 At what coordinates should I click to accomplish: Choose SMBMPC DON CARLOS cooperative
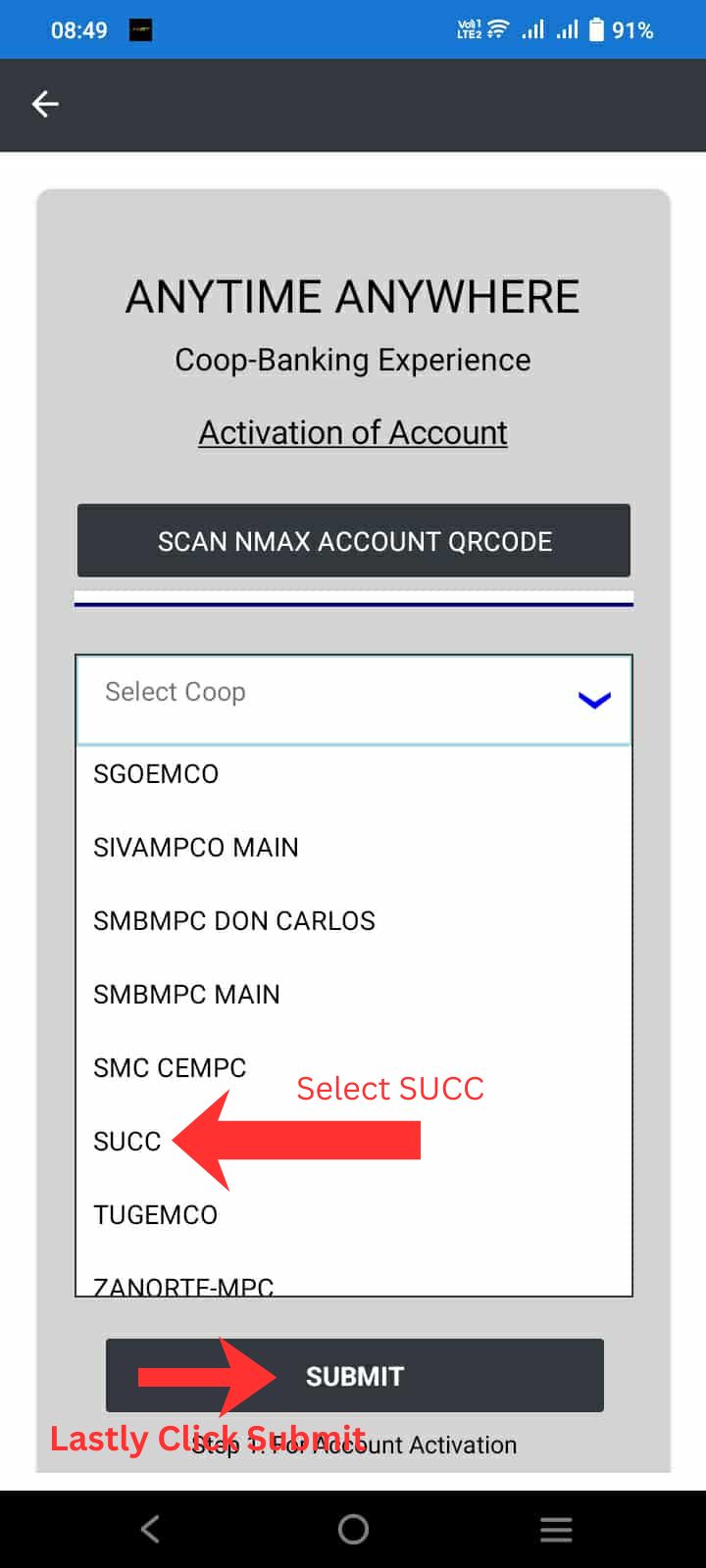click(233, 920)
